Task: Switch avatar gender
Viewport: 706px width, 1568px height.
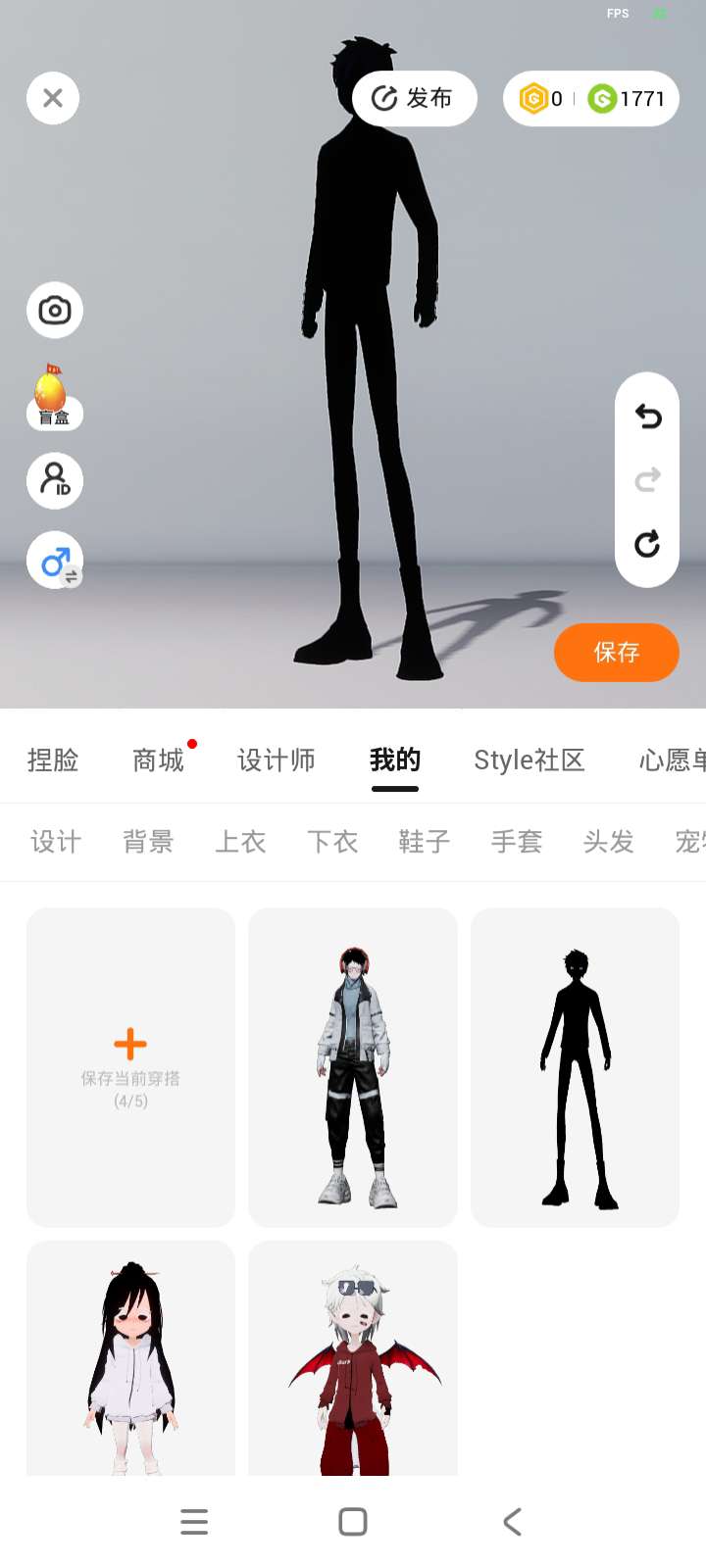Action: (55, 562)
